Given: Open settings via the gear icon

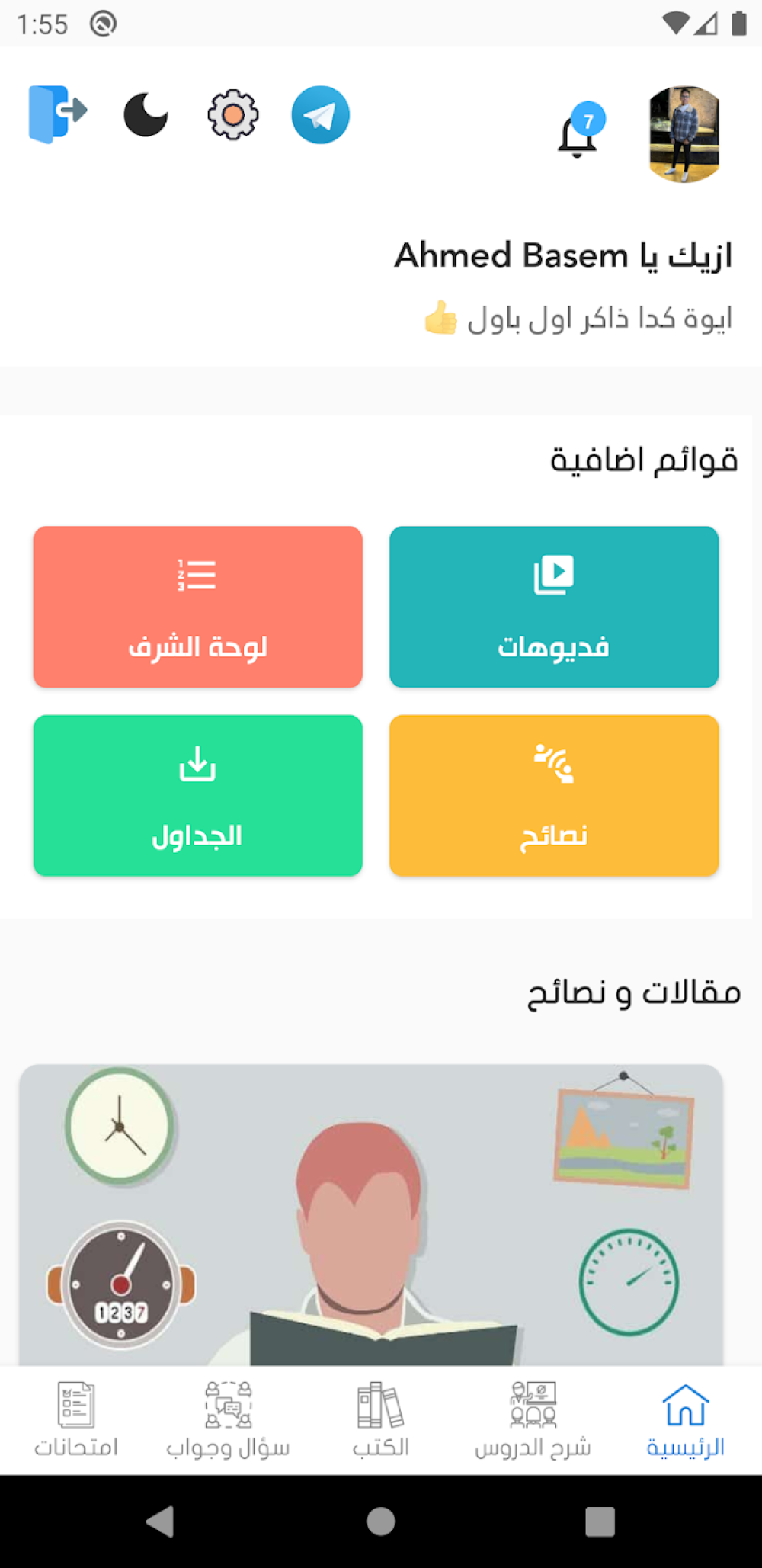Looking at the screenshot, I should click(232, 115).
